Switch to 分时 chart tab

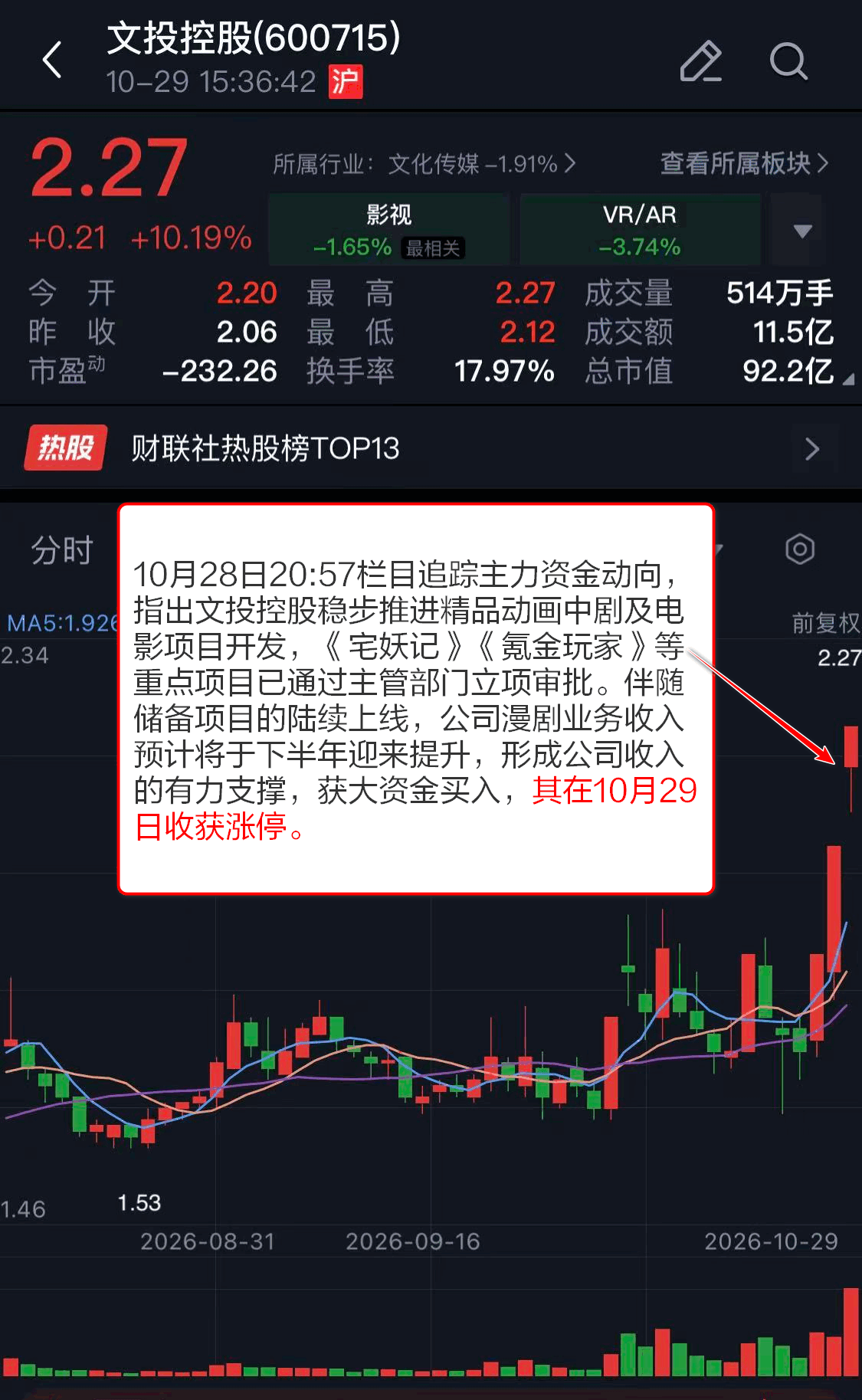click(x=62, y=549)
